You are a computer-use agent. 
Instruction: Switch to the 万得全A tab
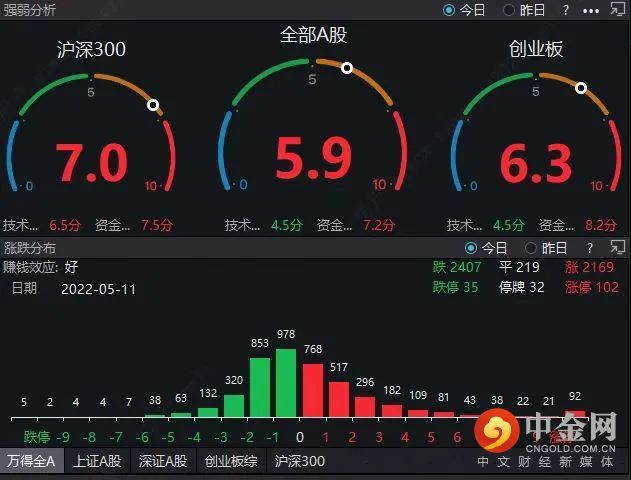[x=33, y=461]
